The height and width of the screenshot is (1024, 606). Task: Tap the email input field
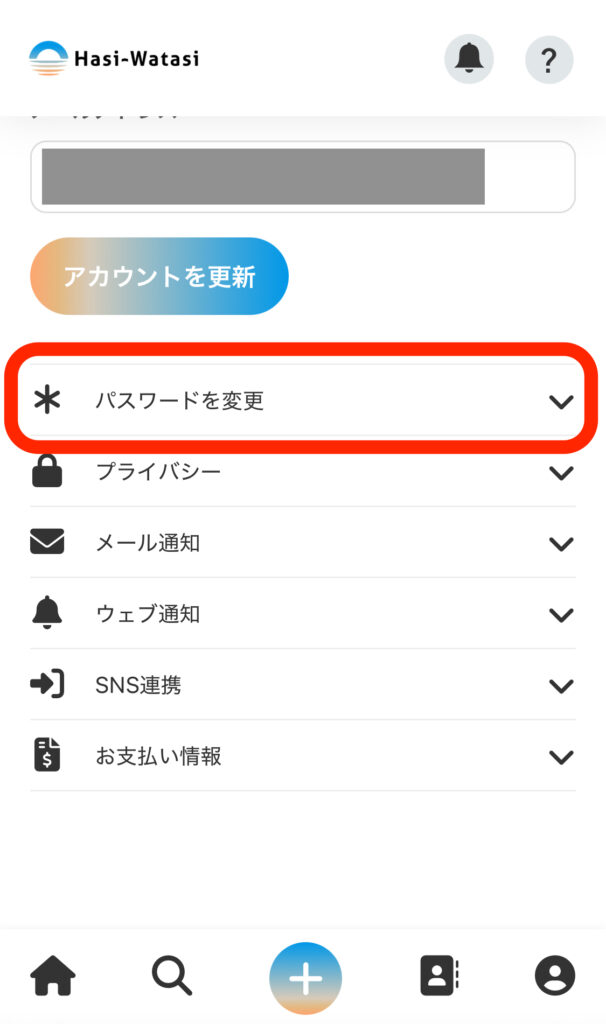[x=302, y=177]
